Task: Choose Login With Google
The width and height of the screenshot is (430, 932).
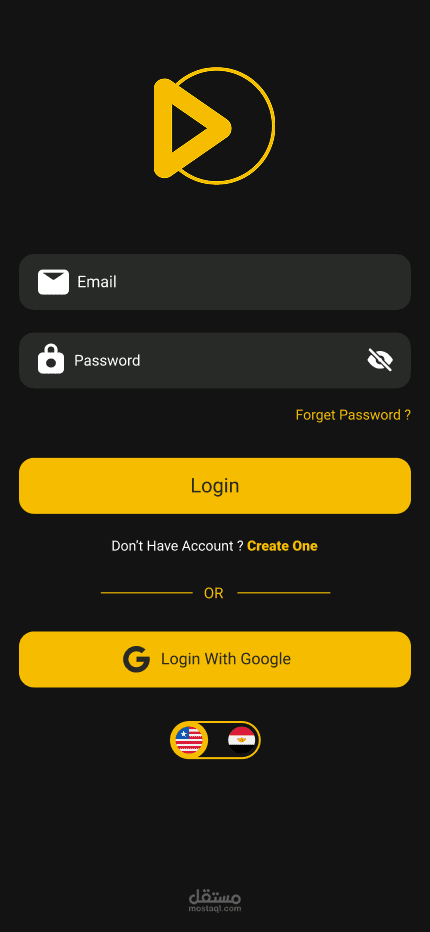Action: [215, 659]
